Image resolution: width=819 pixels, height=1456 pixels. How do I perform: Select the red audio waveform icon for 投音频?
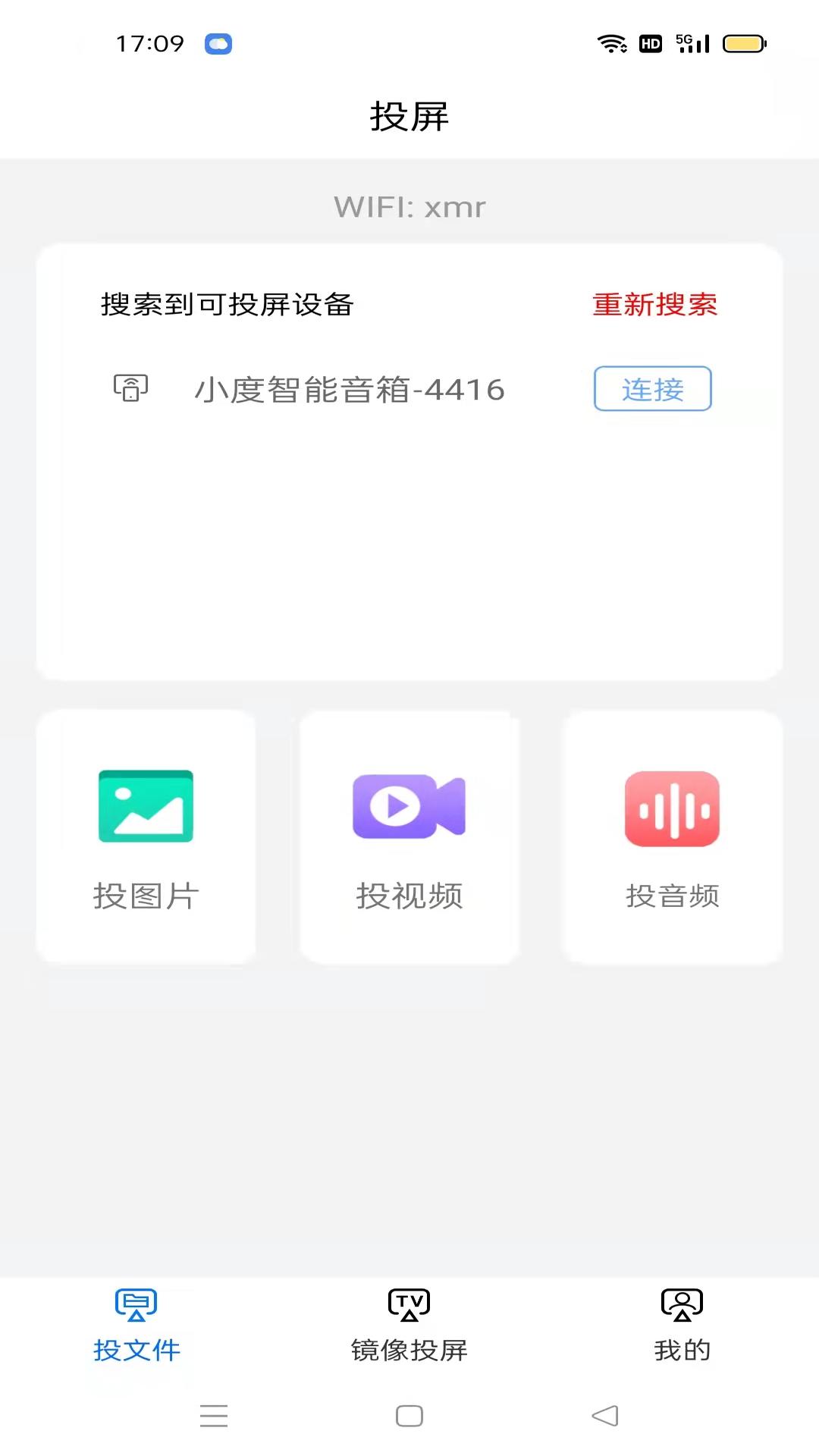pos(672,806)
